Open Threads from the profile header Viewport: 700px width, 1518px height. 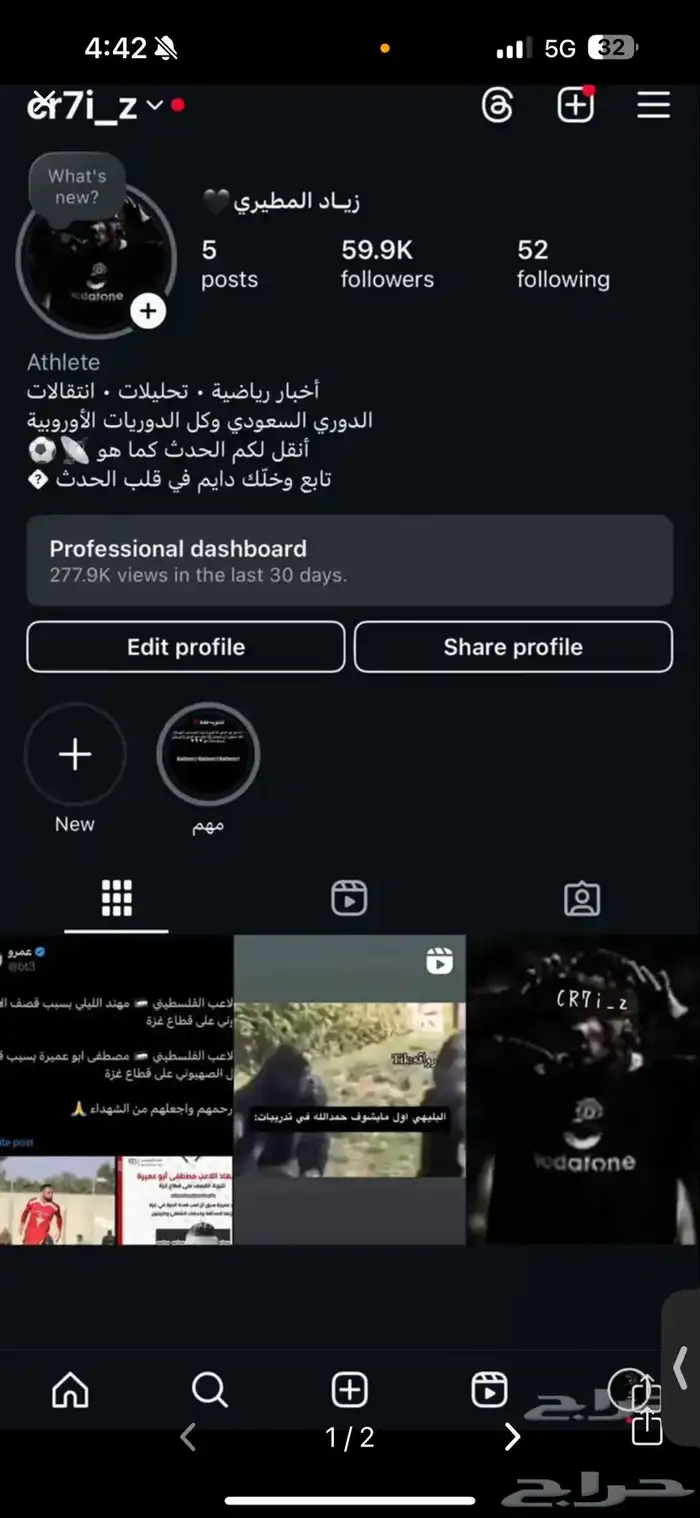tap(497, 104)
